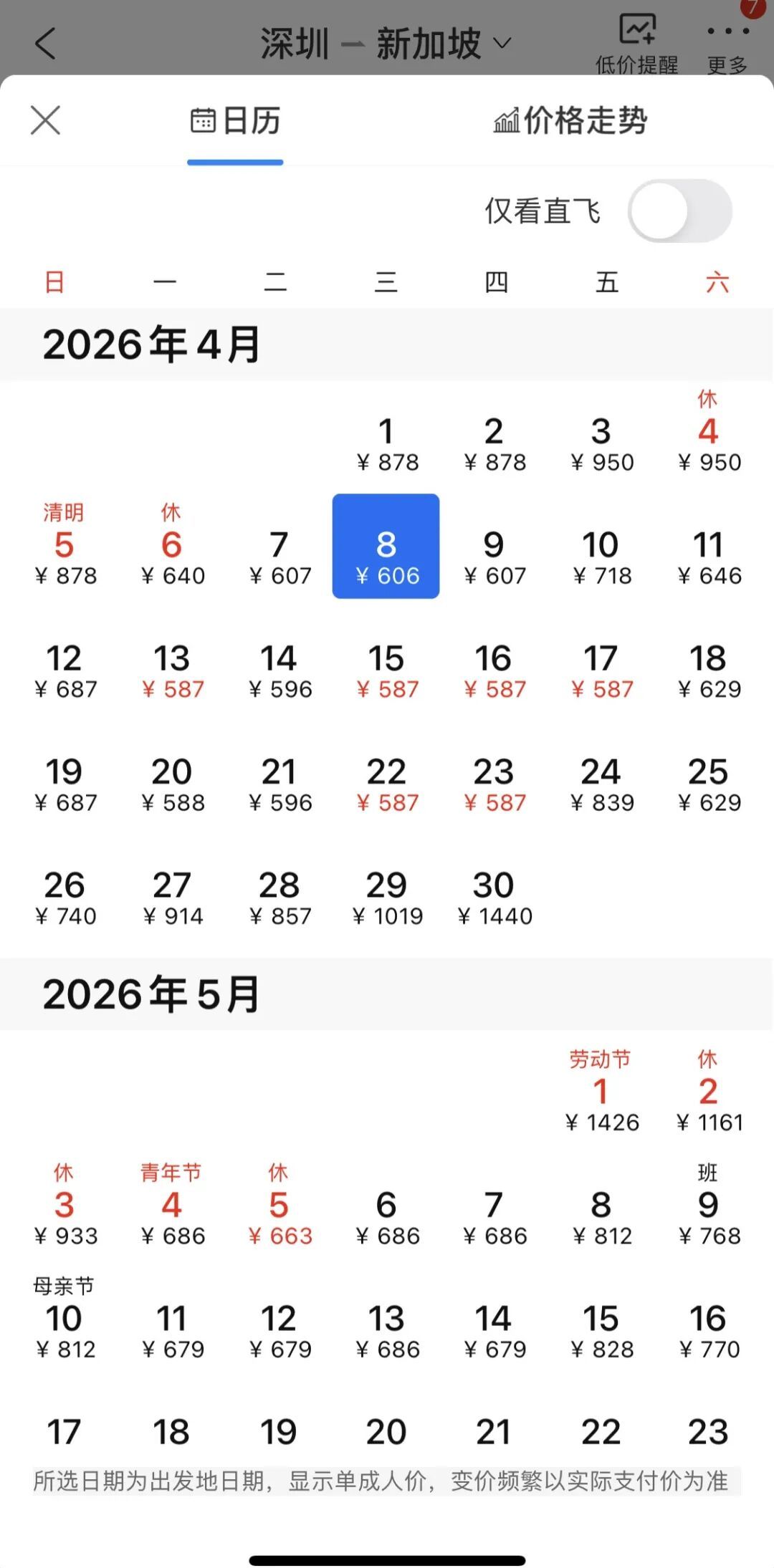Screen dimensions: 774x1568
Task: Pick May 10 母亲节 at ¥812
Action: (64, 1330)
